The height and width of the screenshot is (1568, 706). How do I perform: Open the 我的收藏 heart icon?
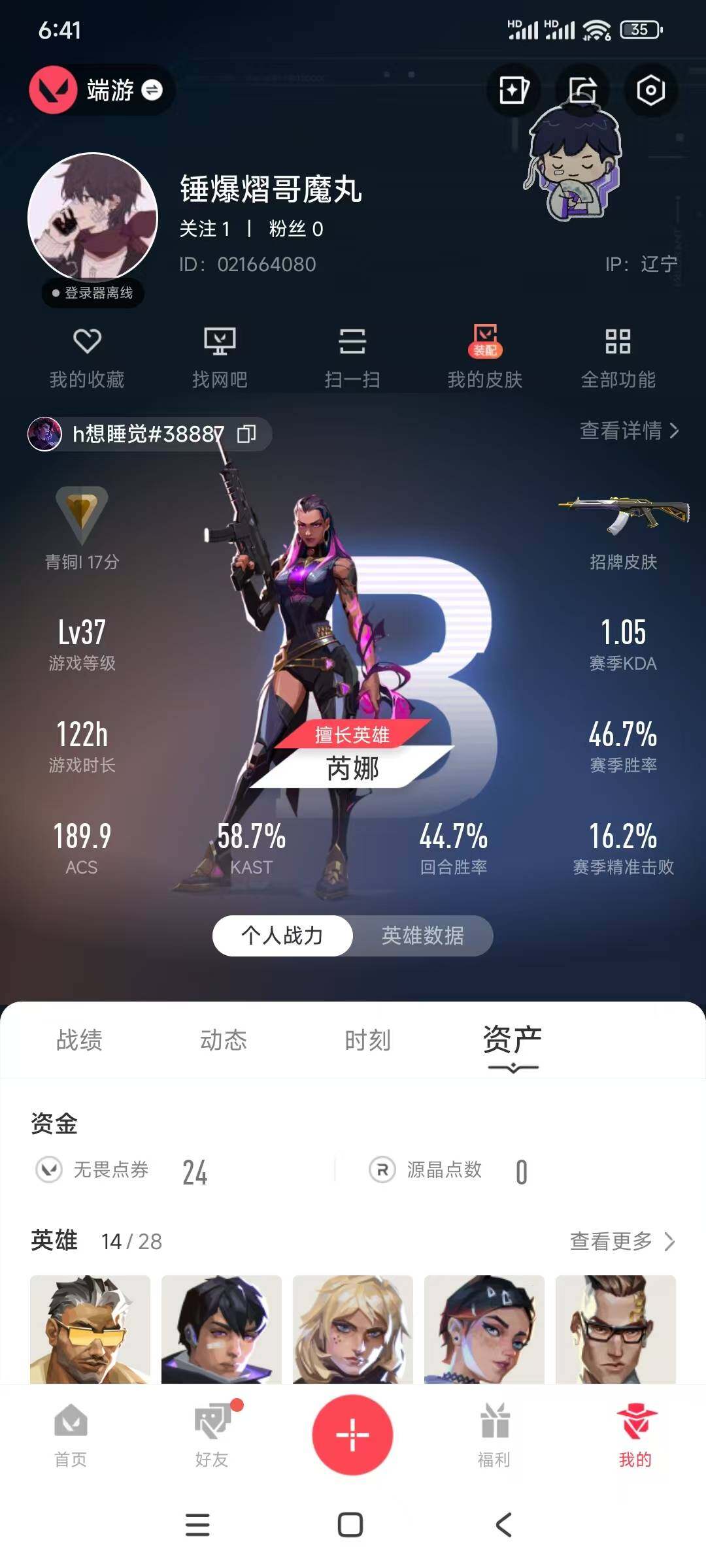88,356
